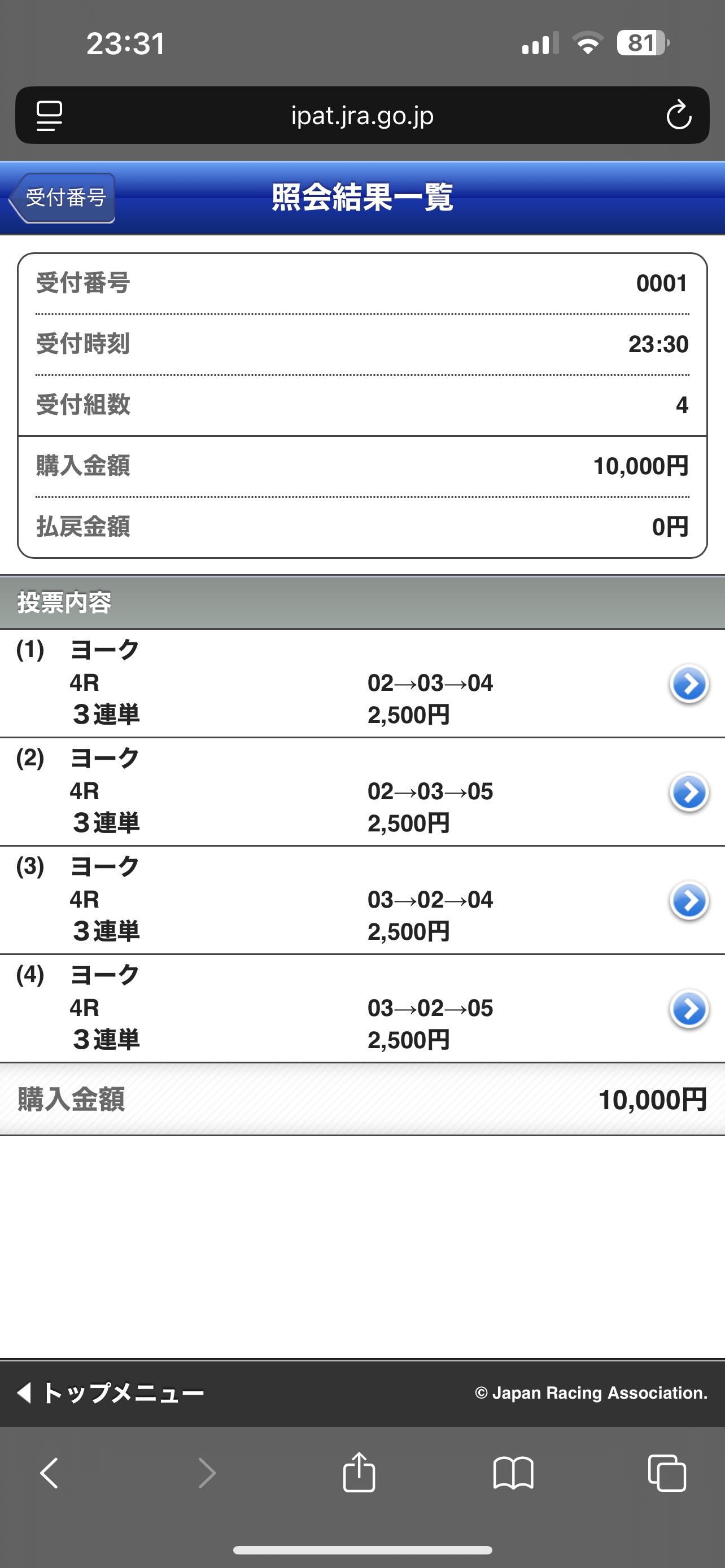Show all open Safari tabs
Screen dimensions: 725x1568
point(667,1473)
